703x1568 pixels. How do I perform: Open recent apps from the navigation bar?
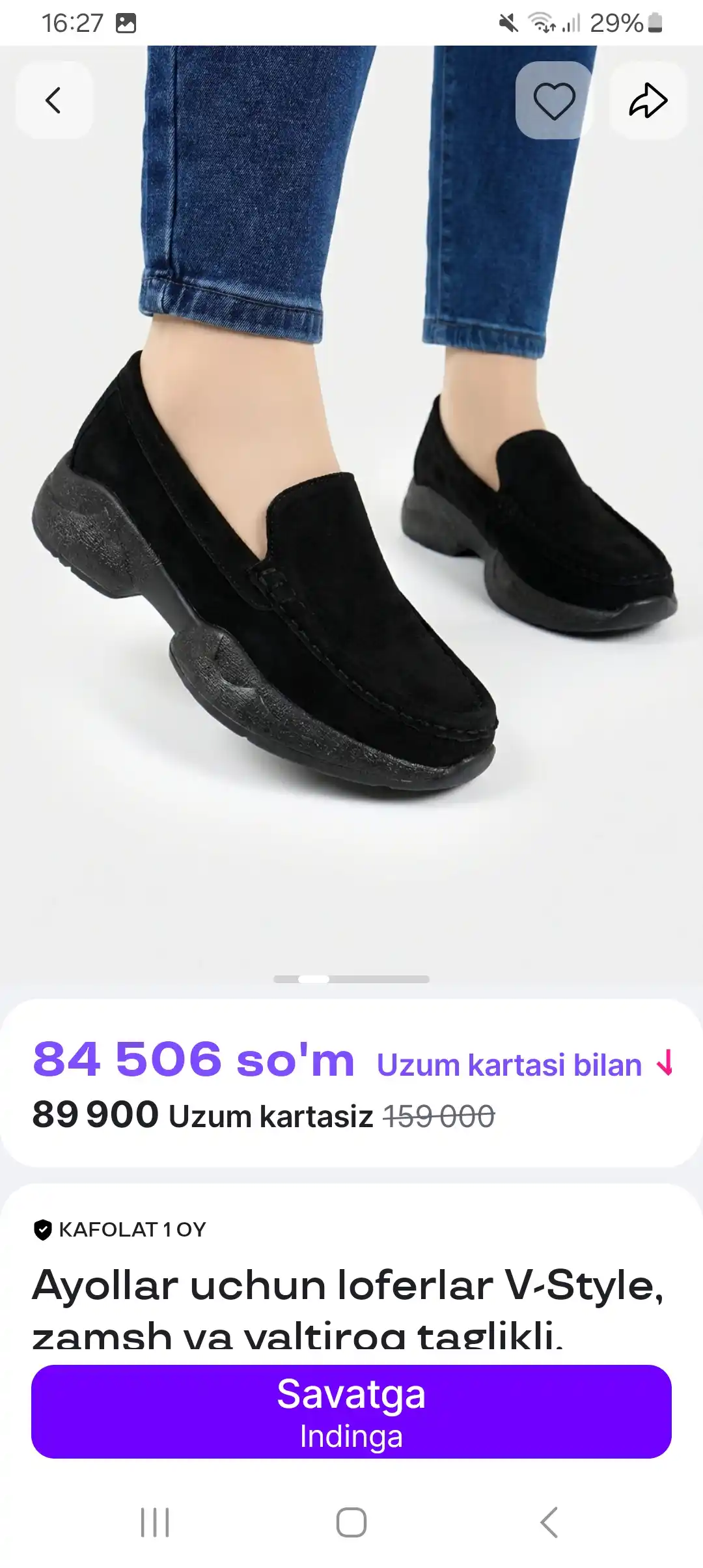click(x=155, y=1522)
